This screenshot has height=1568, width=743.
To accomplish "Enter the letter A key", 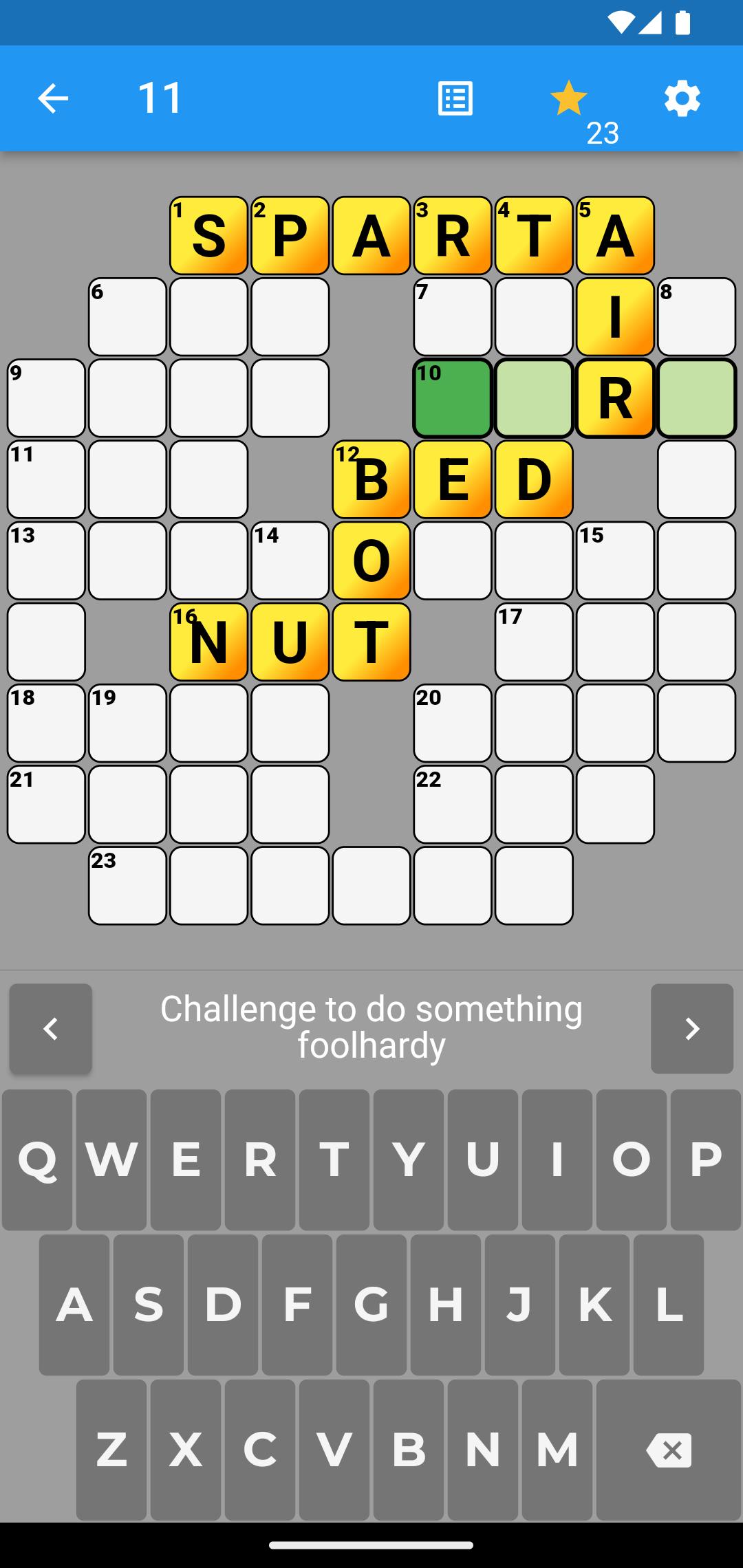I will (x=74, y=1305).
